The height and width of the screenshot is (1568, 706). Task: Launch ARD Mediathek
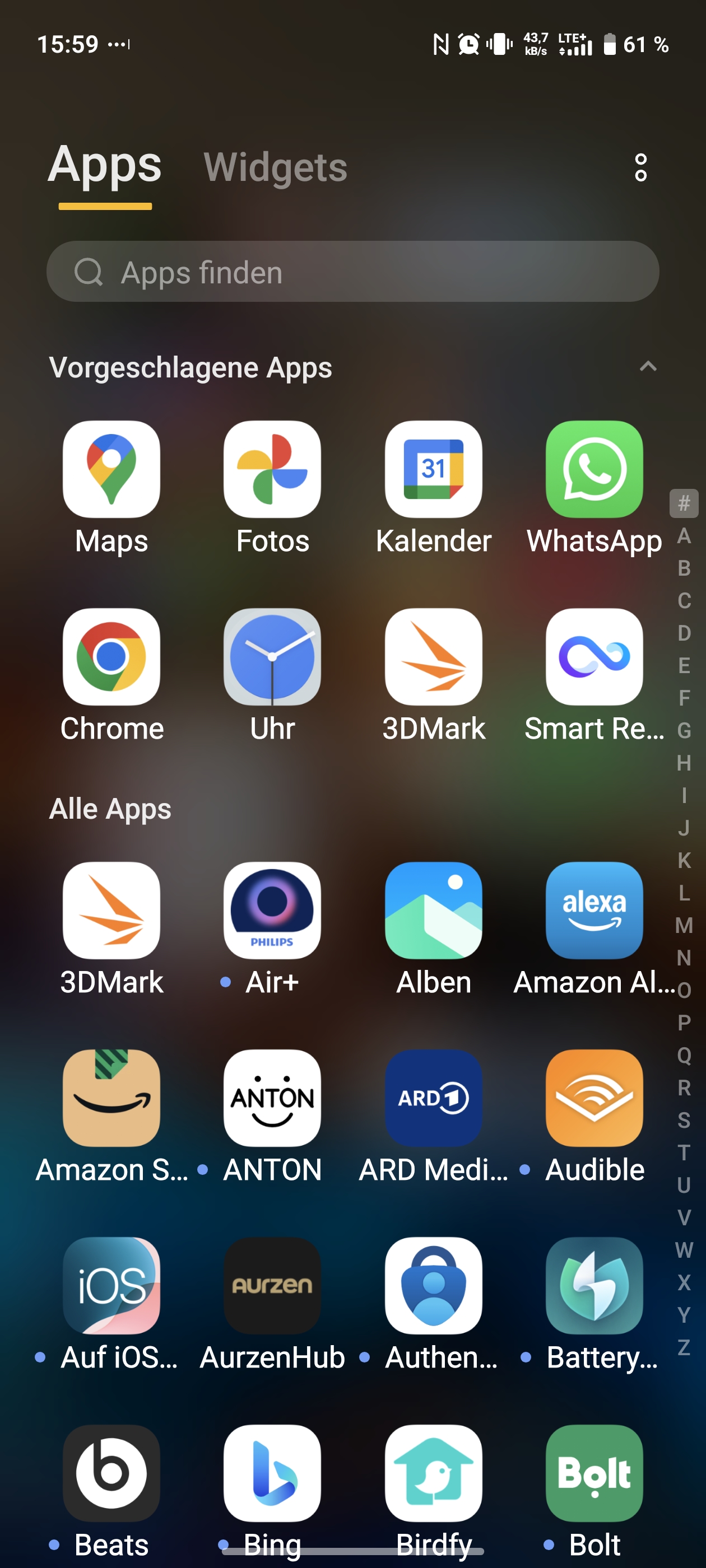point(433,1098)
